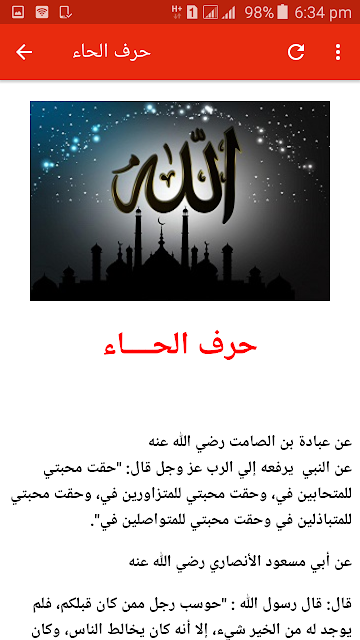Tap the refresh icon in the toolbar
Screen dimensions: 360x640
pos(296,52)
